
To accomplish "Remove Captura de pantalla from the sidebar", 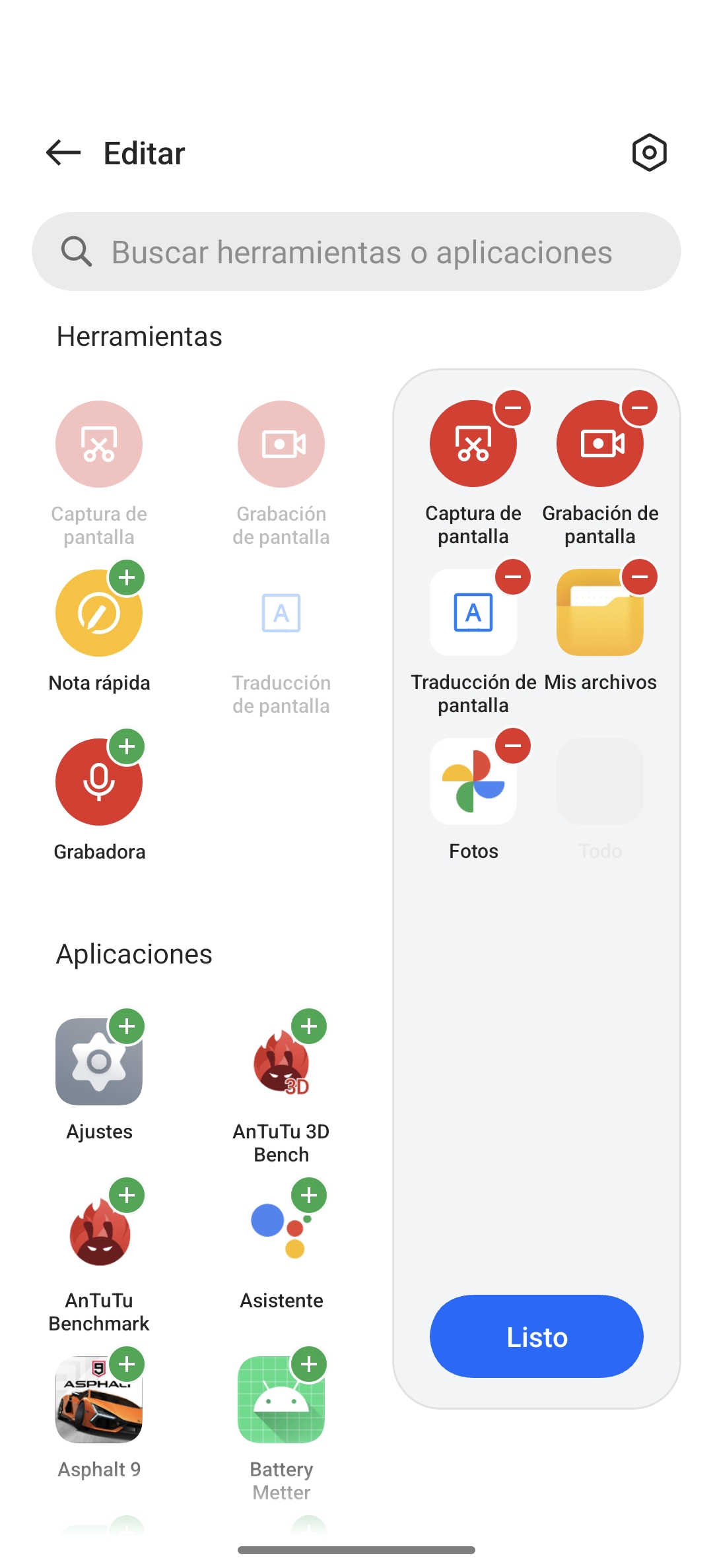I will coord(513,408).
